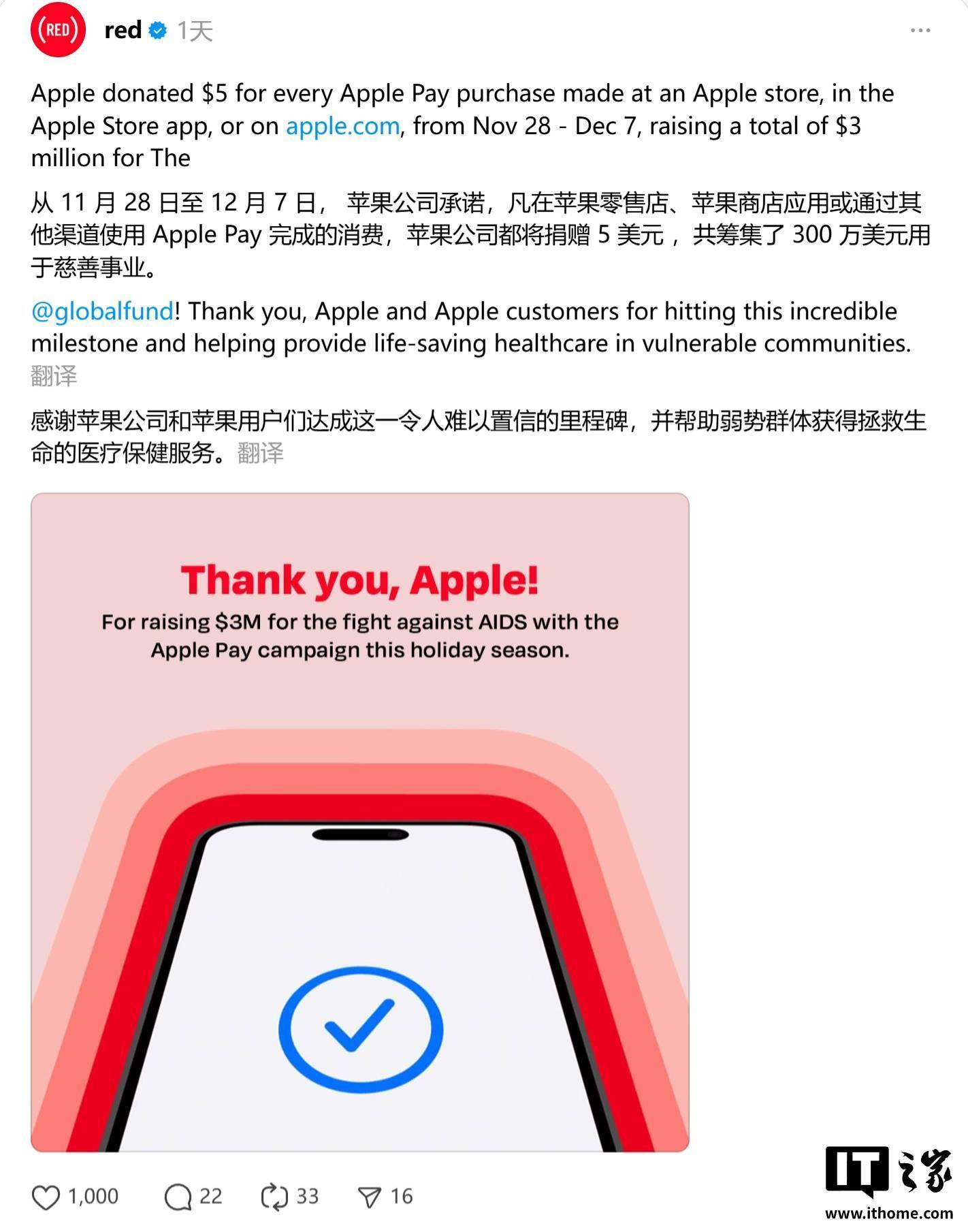Screen dimensions: 968x1232
Task: Open the red username profile
Action: (x=123, y=31)
